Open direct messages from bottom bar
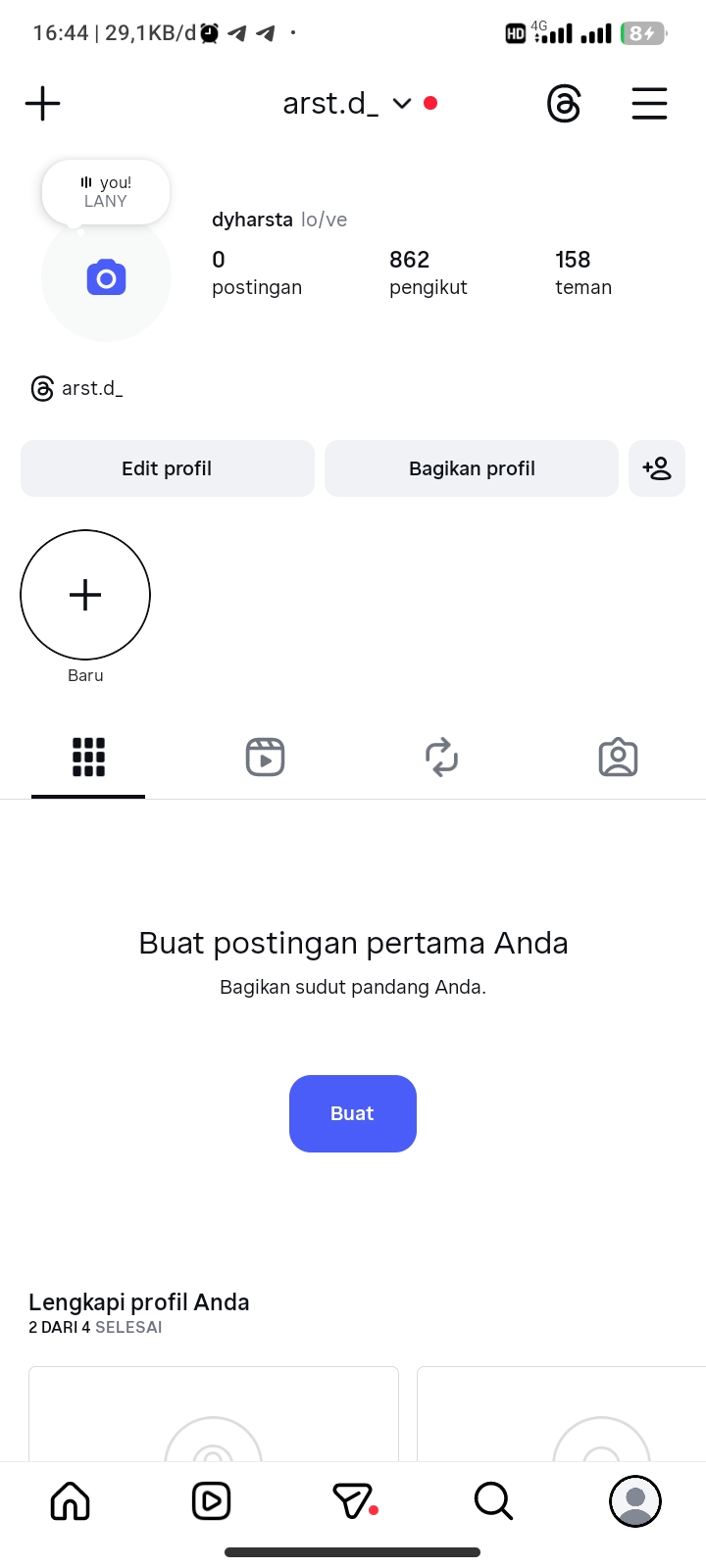The image size is (706, 1568). click(353, 1500)
